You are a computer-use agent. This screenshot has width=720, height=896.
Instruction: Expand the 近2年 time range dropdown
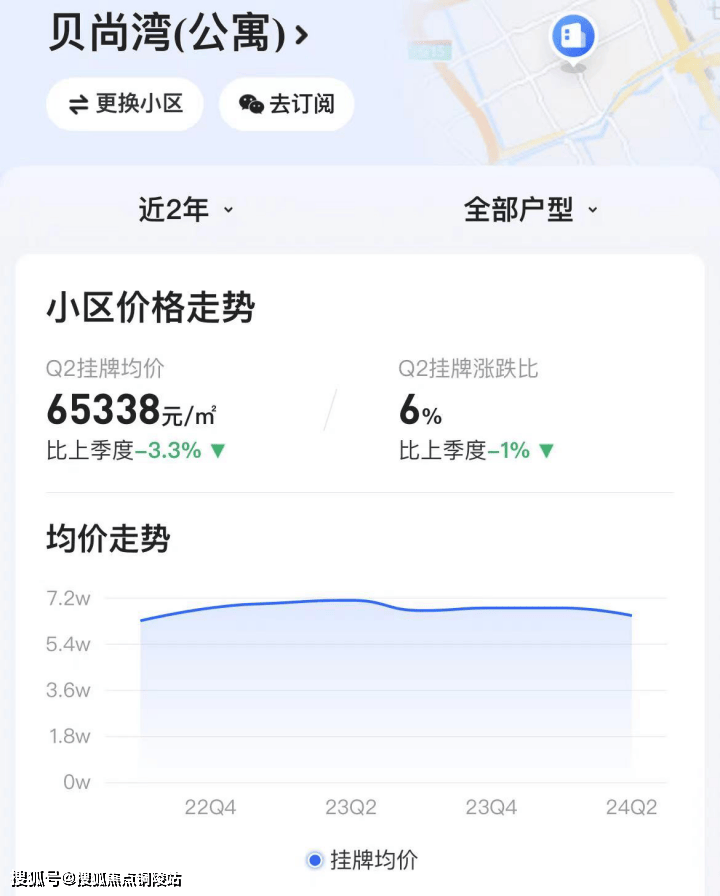click(x=186, y=210)
